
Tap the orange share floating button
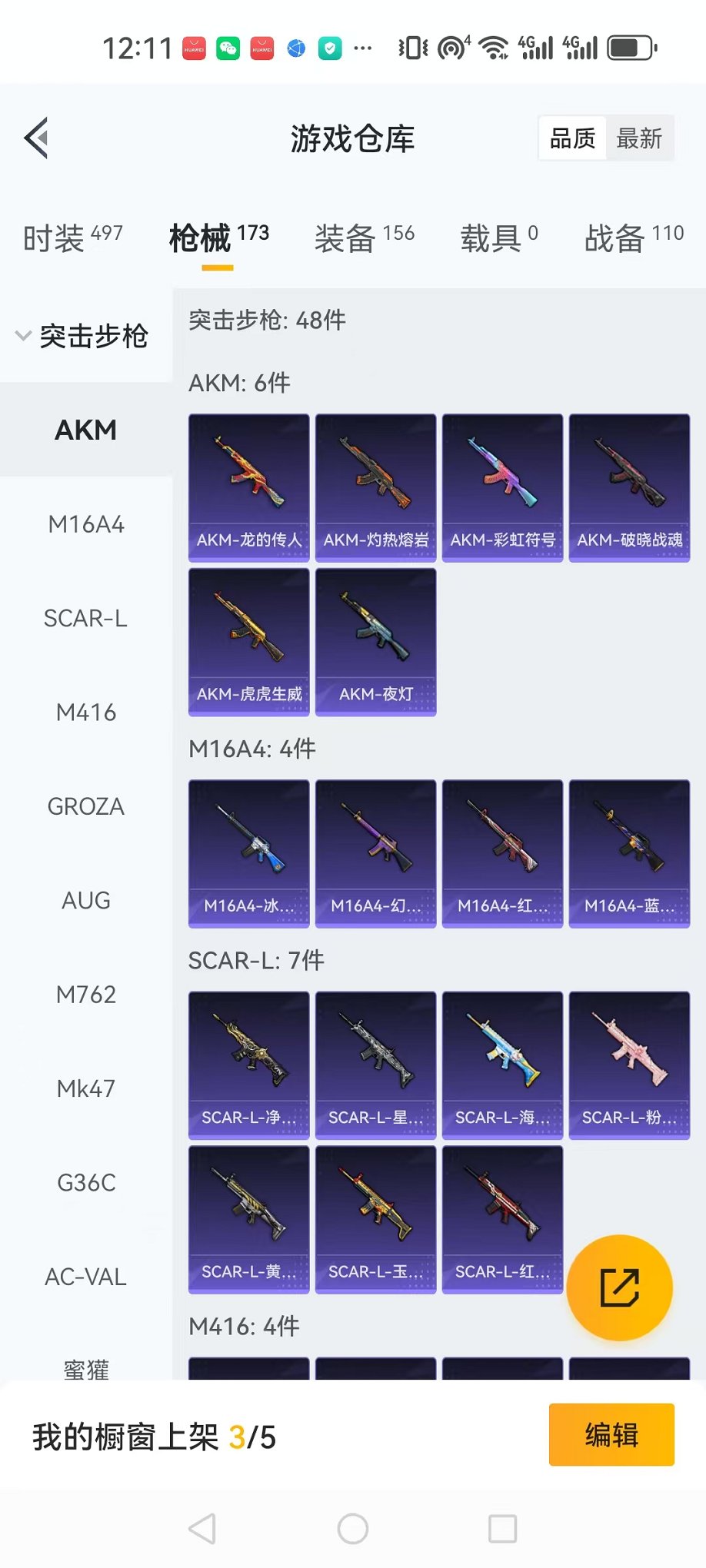coord(619,1287)
